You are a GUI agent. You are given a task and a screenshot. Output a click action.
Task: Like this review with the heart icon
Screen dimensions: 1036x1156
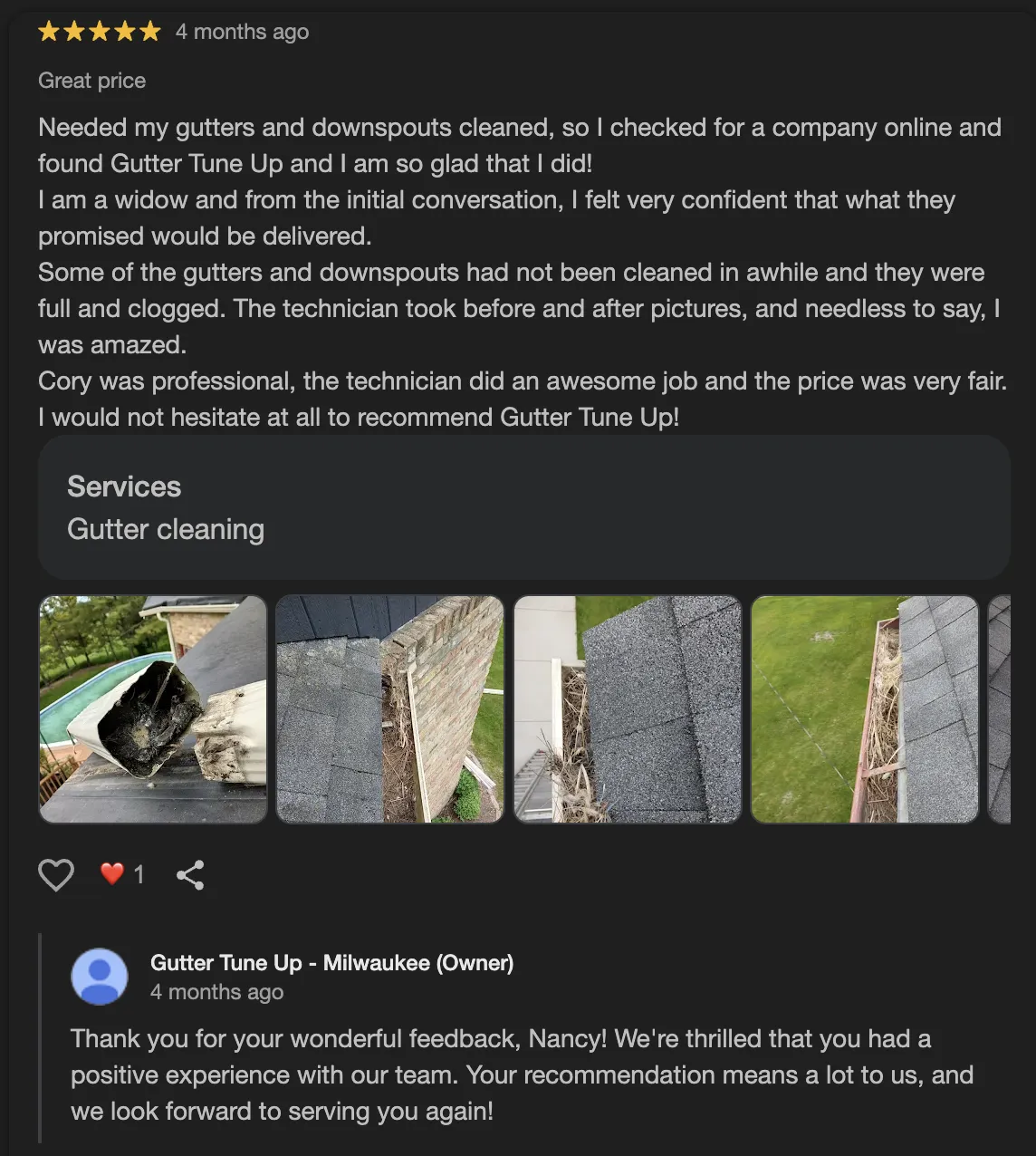click(x=56, y=874)
